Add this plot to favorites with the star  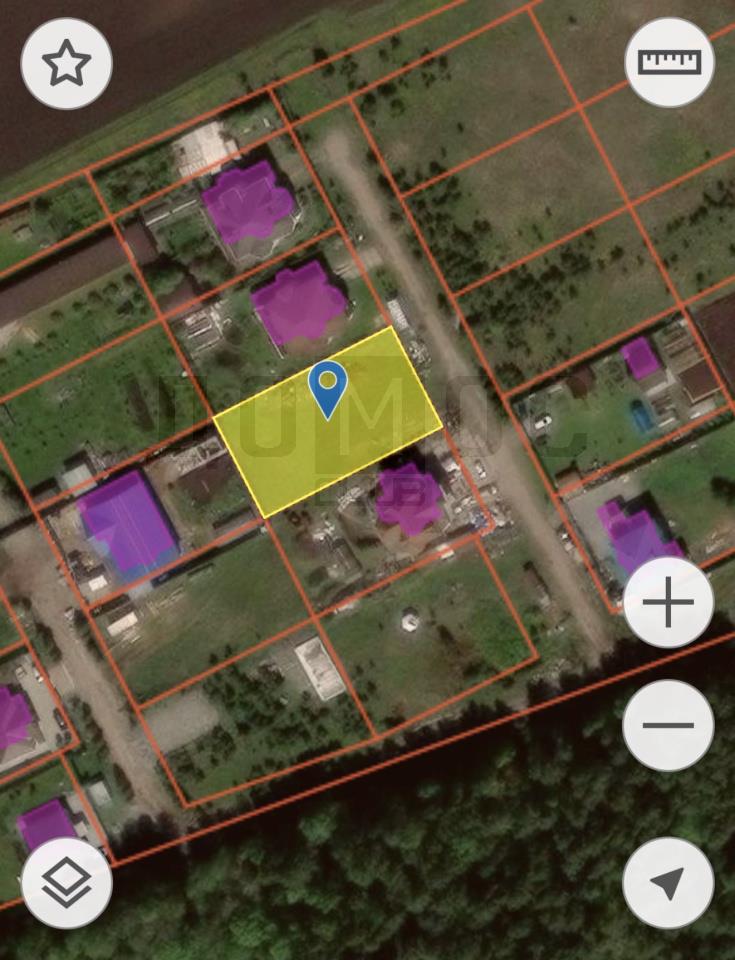[x=66, y=64]
